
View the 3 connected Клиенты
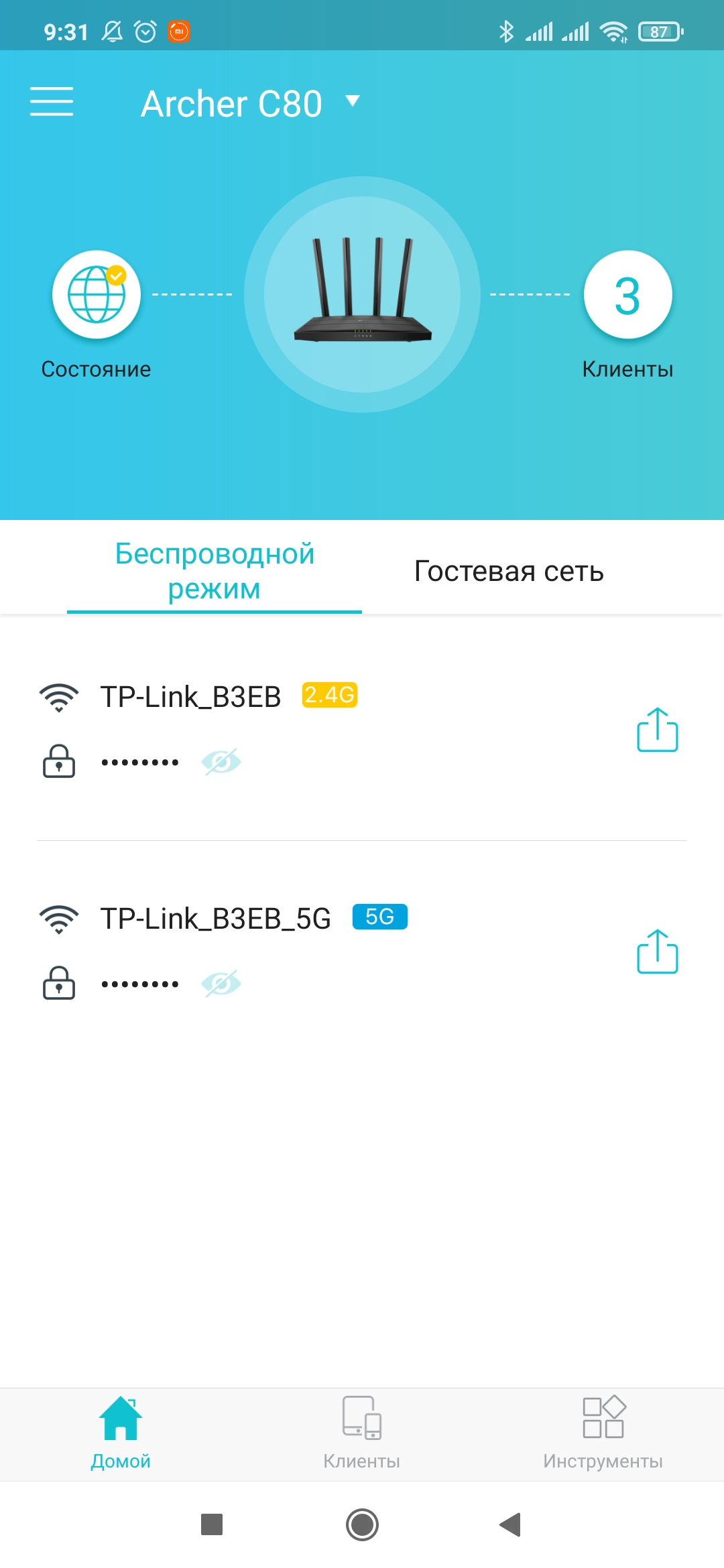tap(627, 295)
